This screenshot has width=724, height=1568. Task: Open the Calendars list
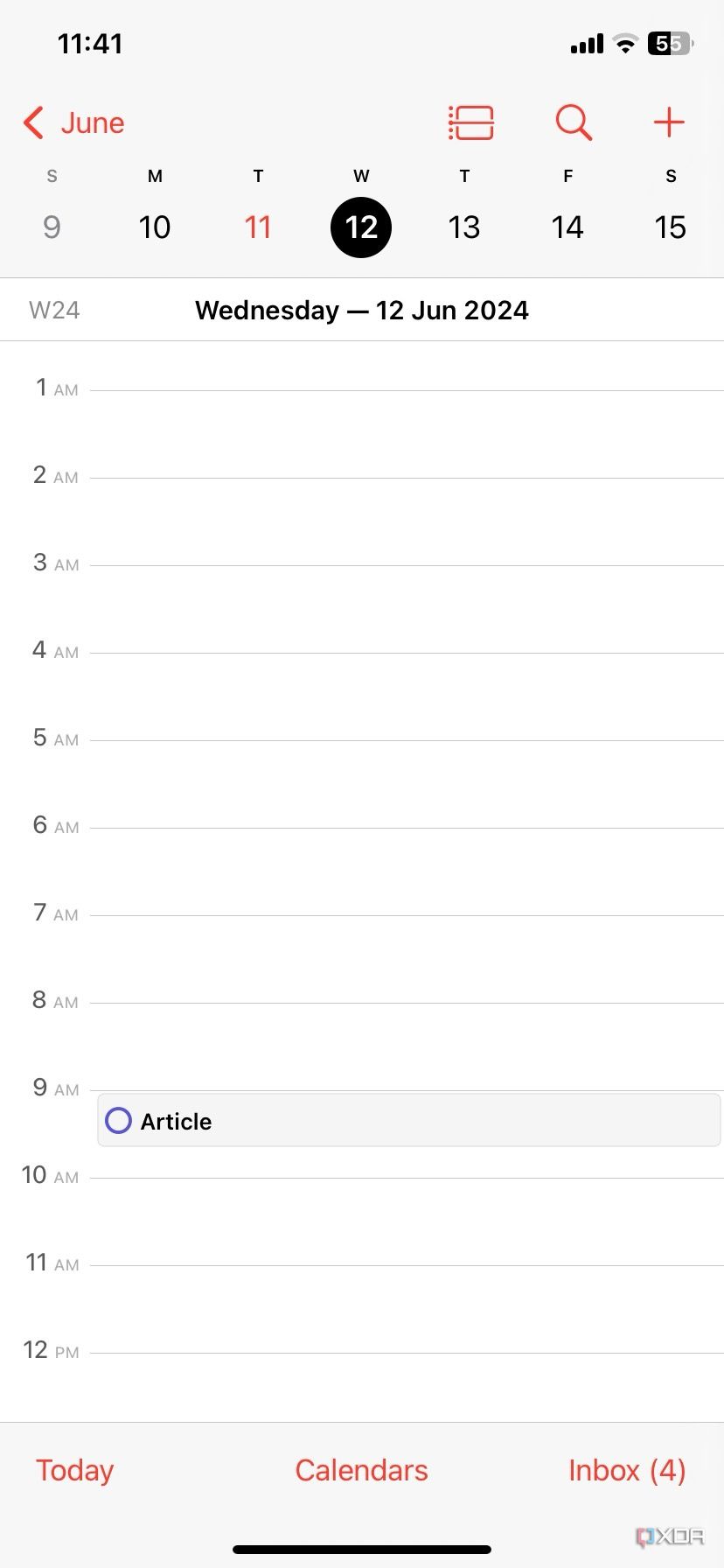point(361,1470)
